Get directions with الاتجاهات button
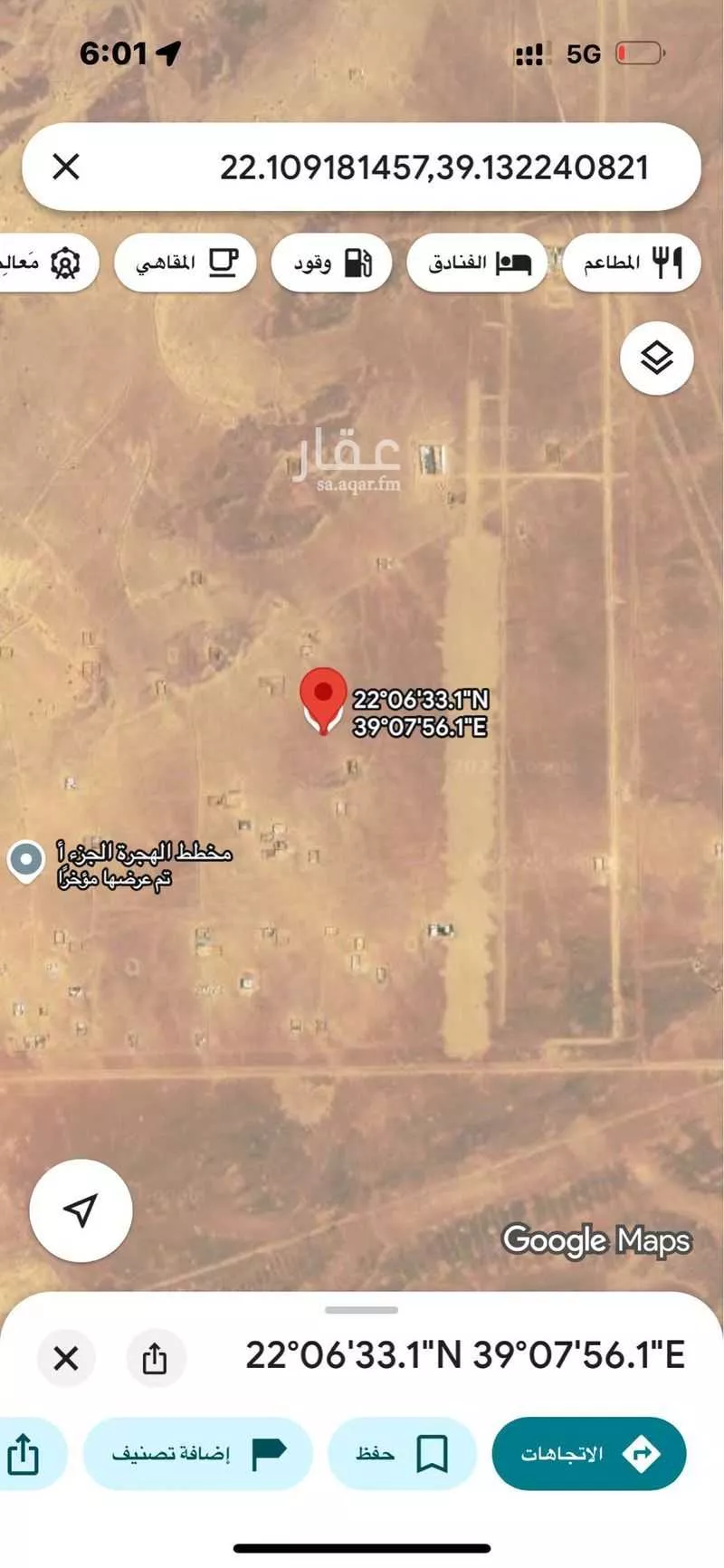Screen dimensions: 724x1568 pos(588,1454)
